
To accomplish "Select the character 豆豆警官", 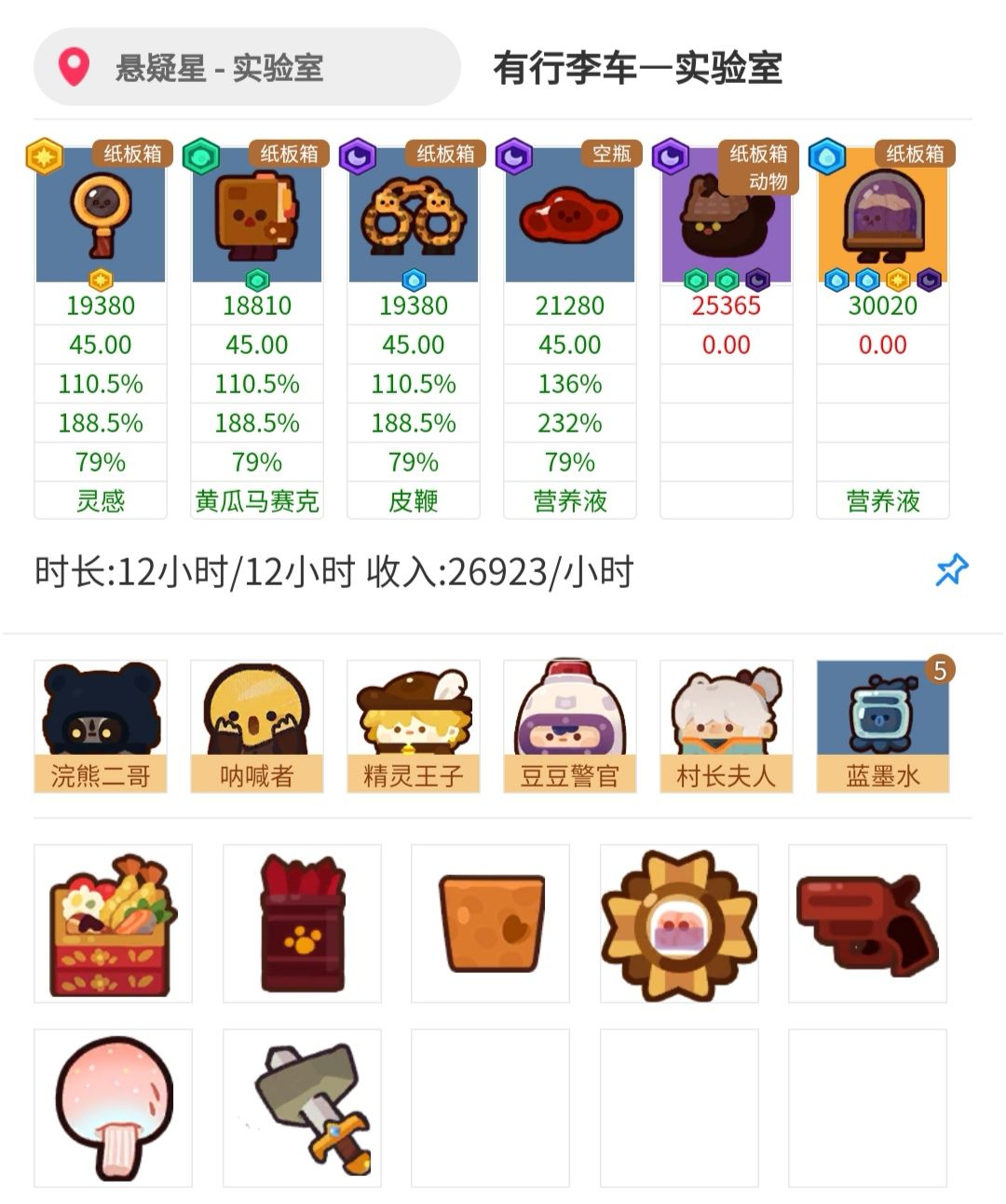I will 570,726.
